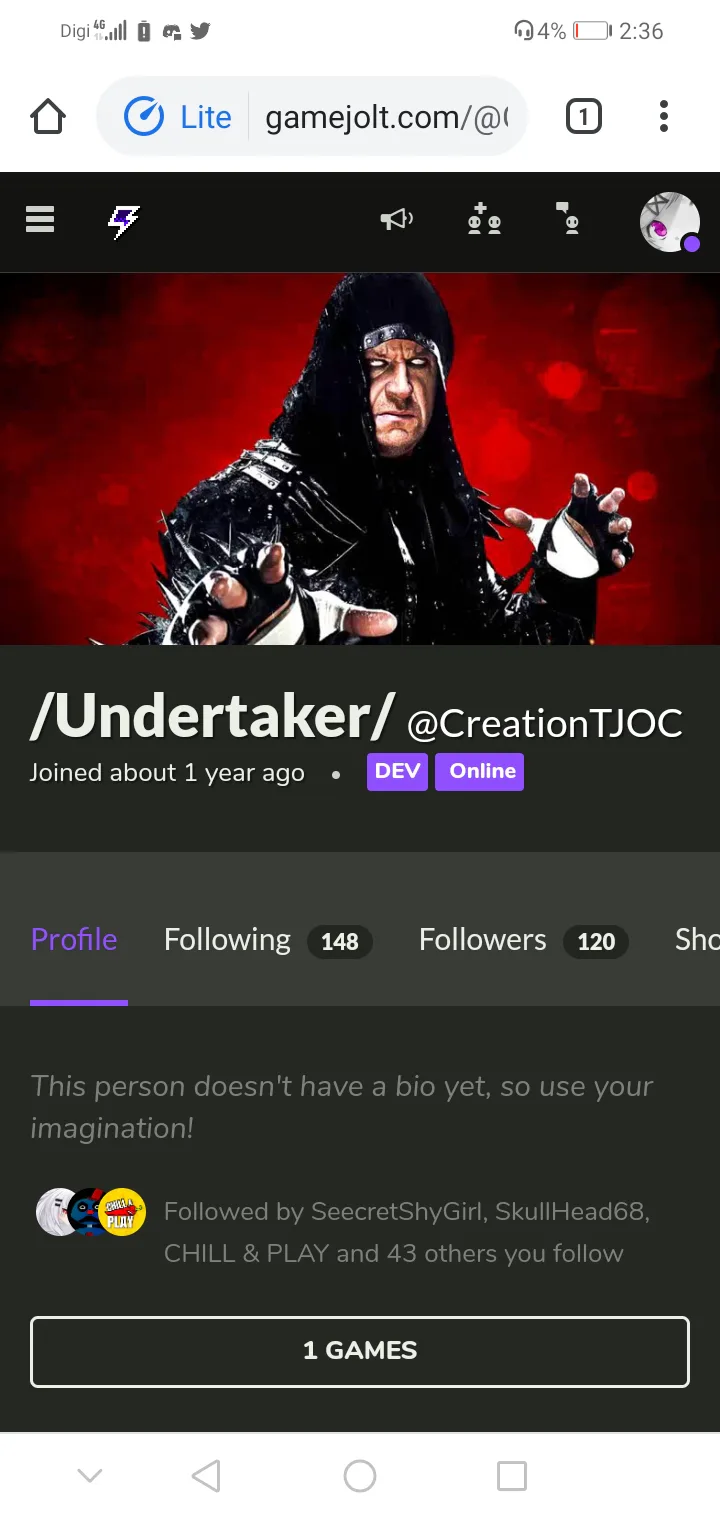Select the Profile tab
This screenshot has width=720, height=1520.
click(74, 940)
